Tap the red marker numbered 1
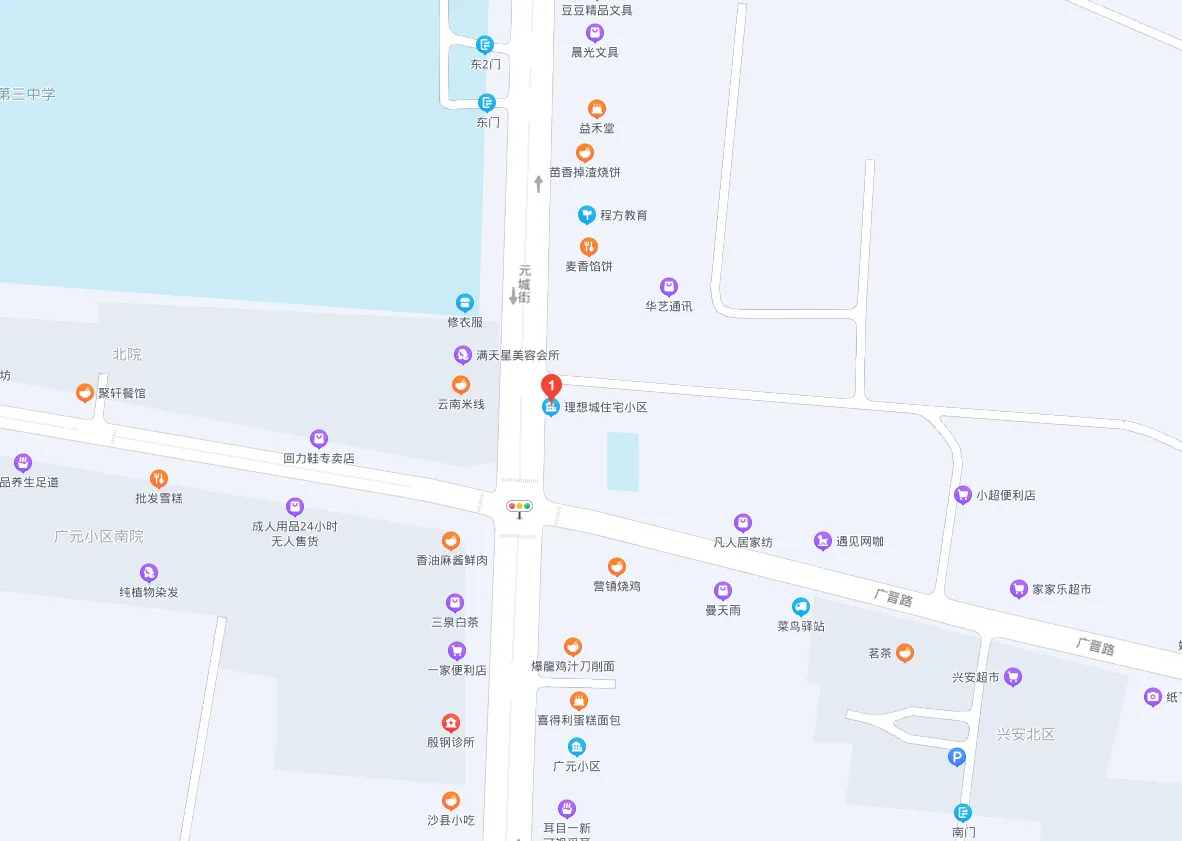The width and height of the screenshot is (1182, 841). click(x=550, y=385)
